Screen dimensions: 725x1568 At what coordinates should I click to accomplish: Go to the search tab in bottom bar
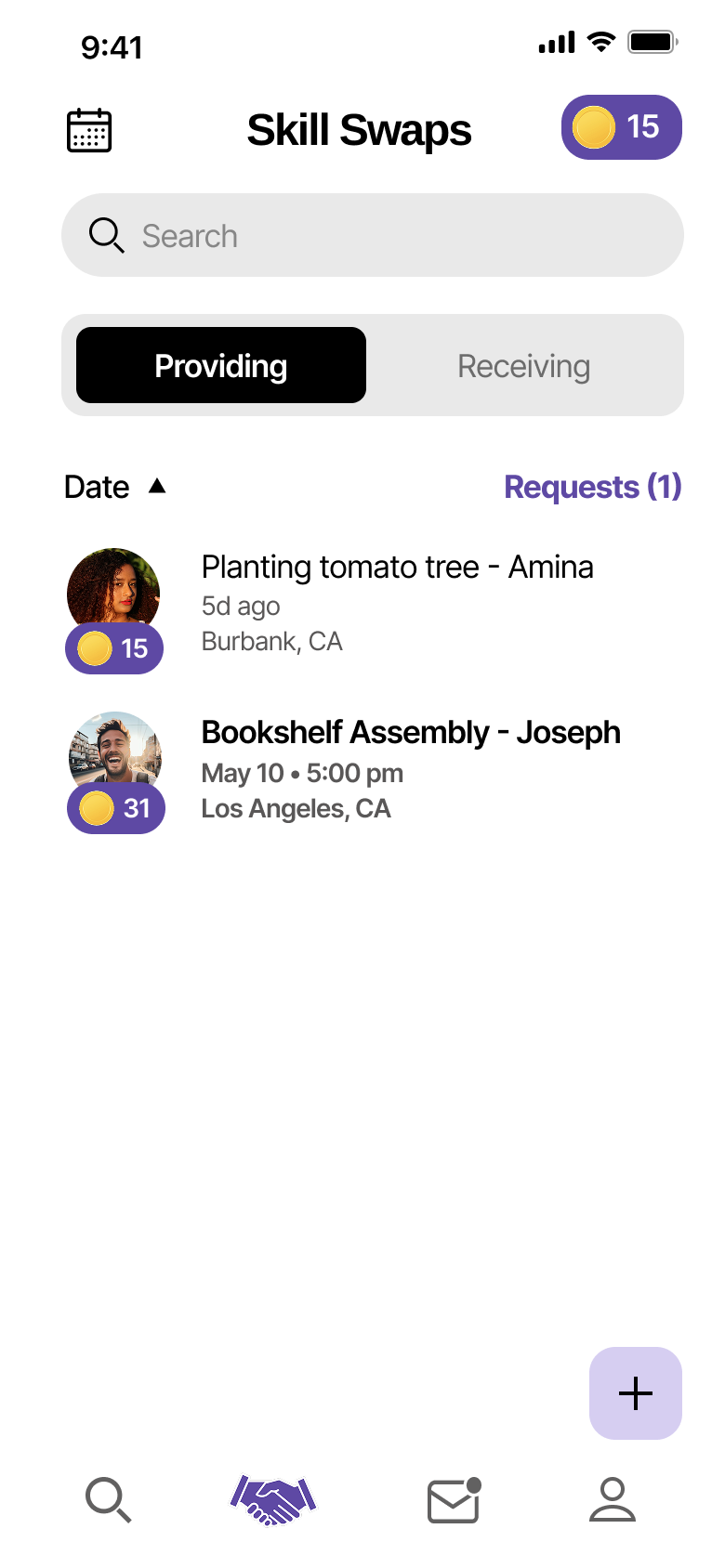(x=108, y=1499)
